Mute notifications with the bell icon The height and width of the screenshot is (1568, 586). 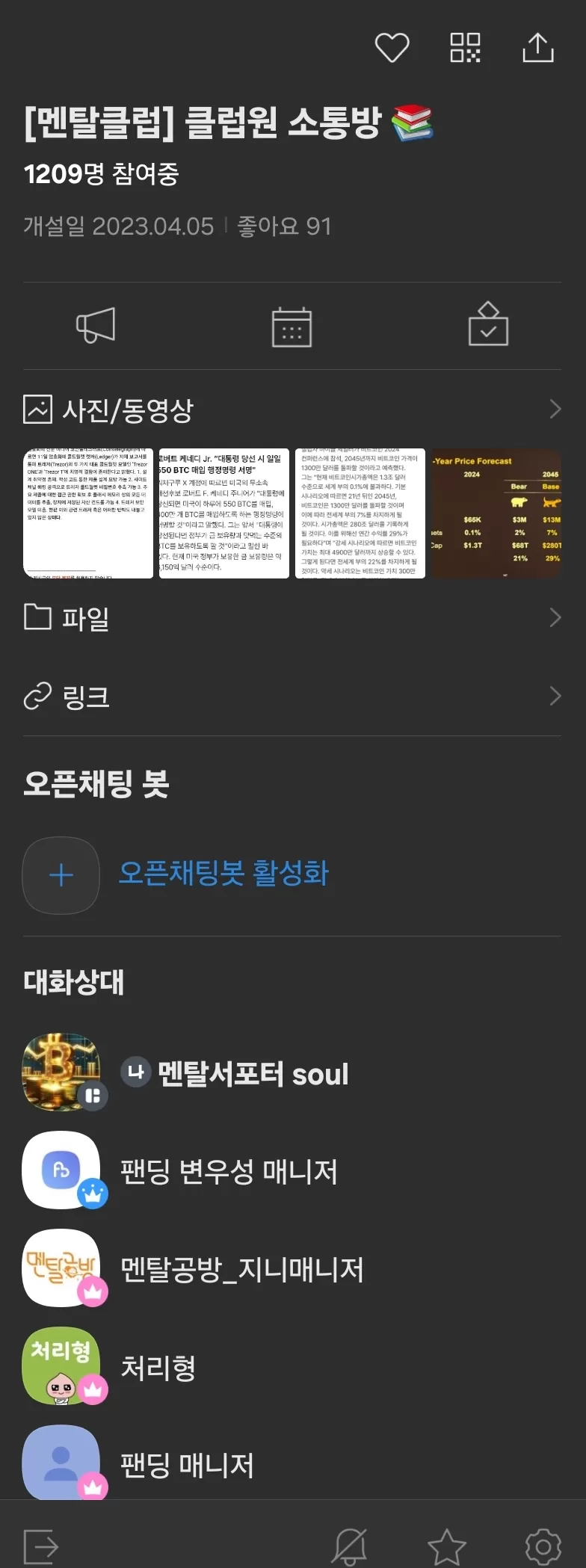click(349, 1546)
